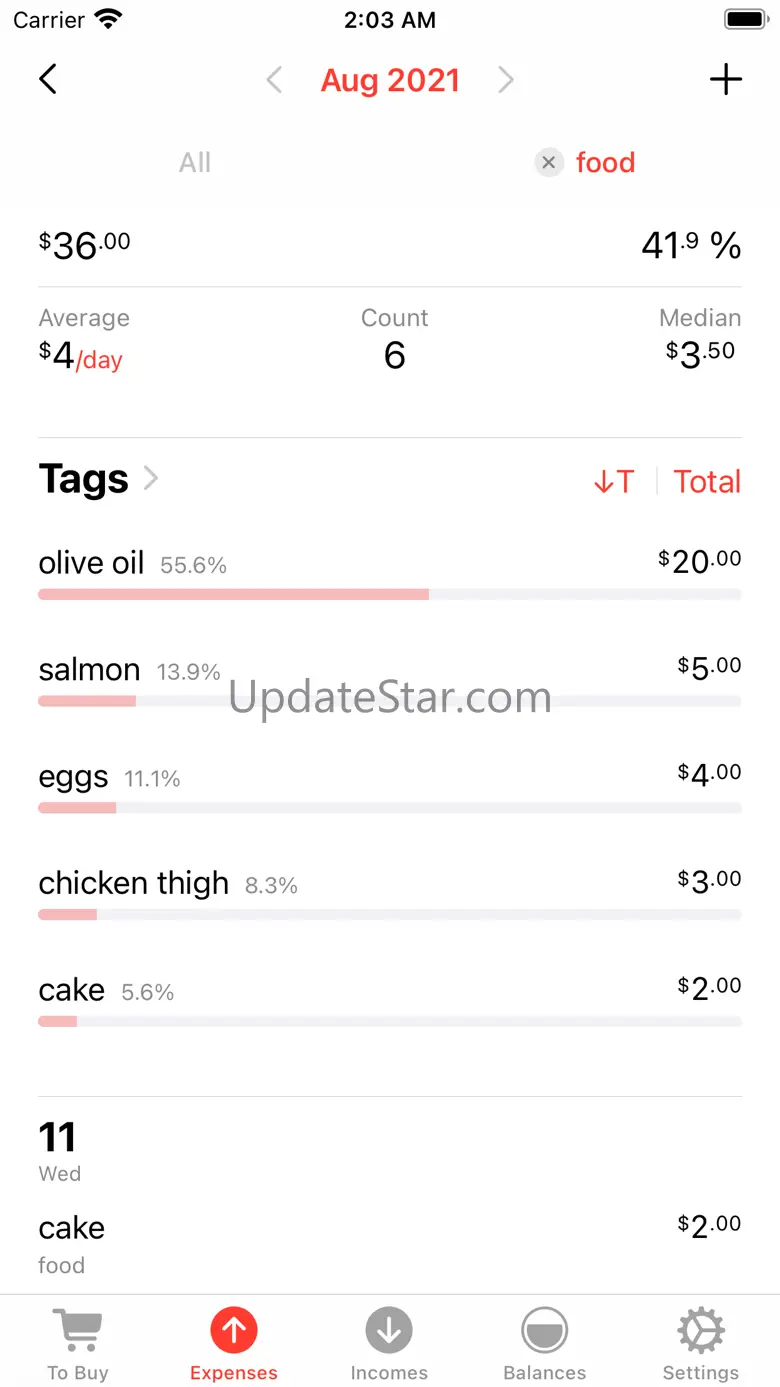Remove the food filter with the x
The width and height of the screenshot is (780, 1387).
548,162
